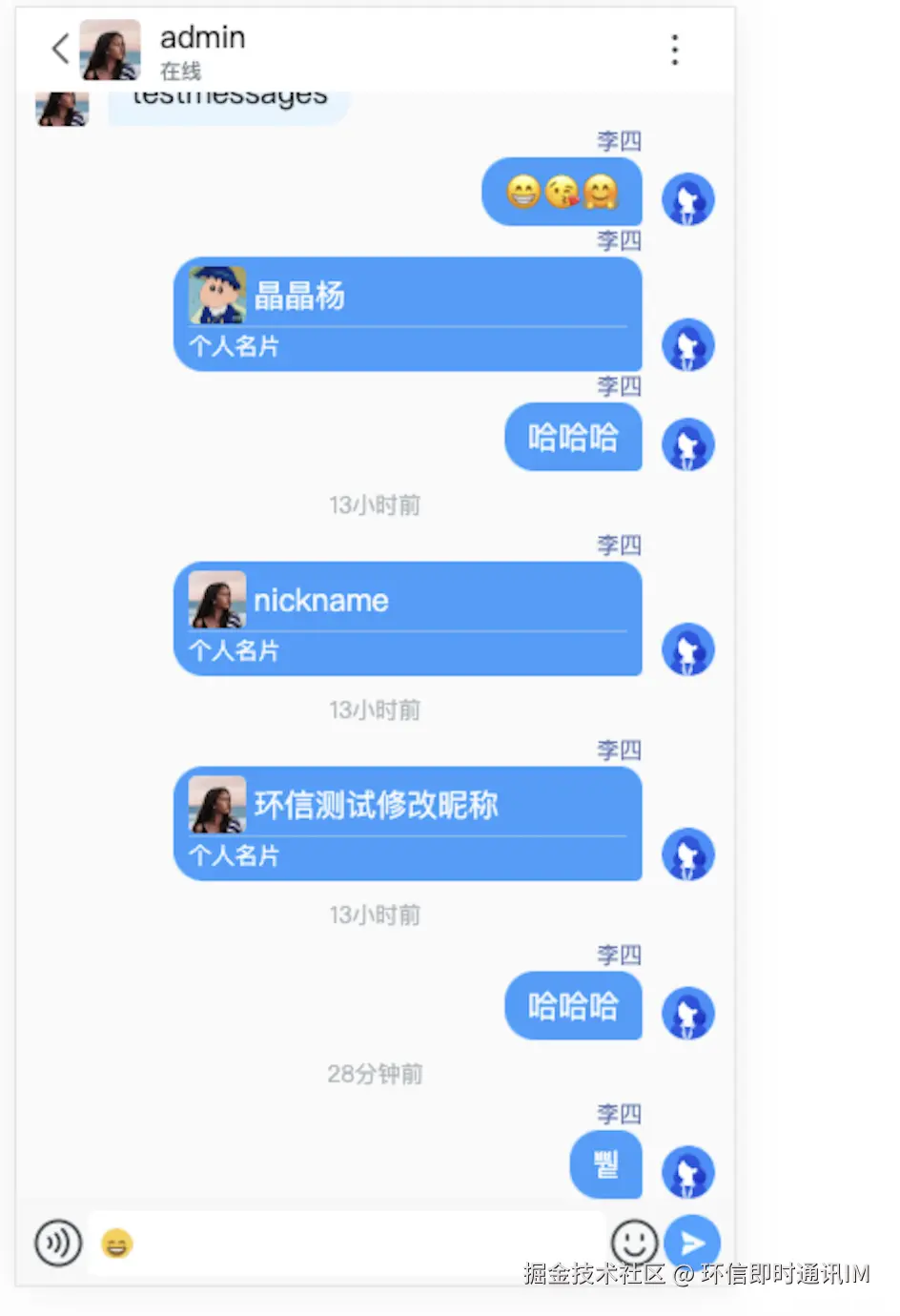Open the 晶晶杨 personal contact card
The height and width of the screenshot is (1316, 900).
[x=408, y=313]
